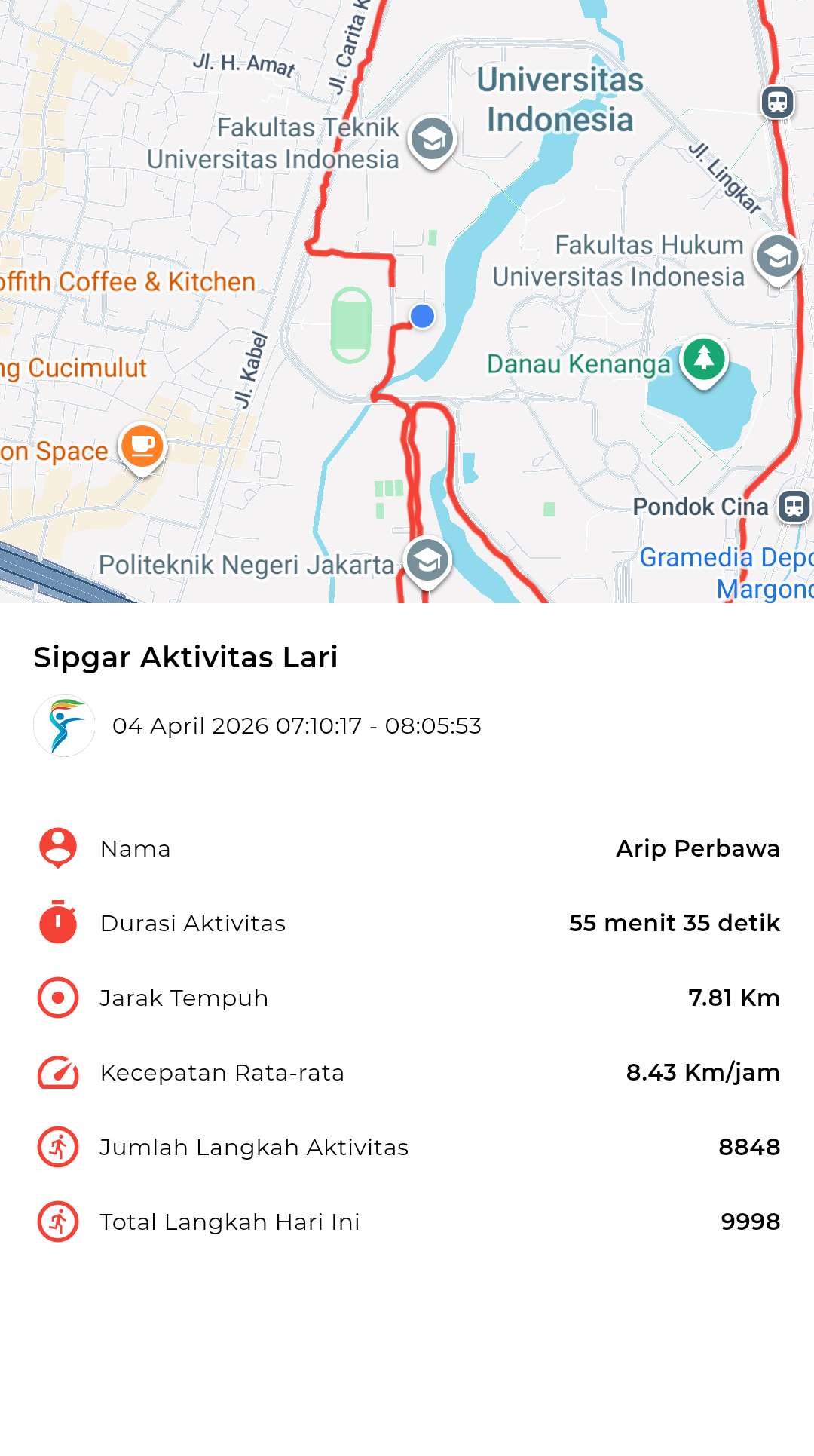
Task: Tap the Politeknik Negeri Jakarta map pin
Action: 427,560
